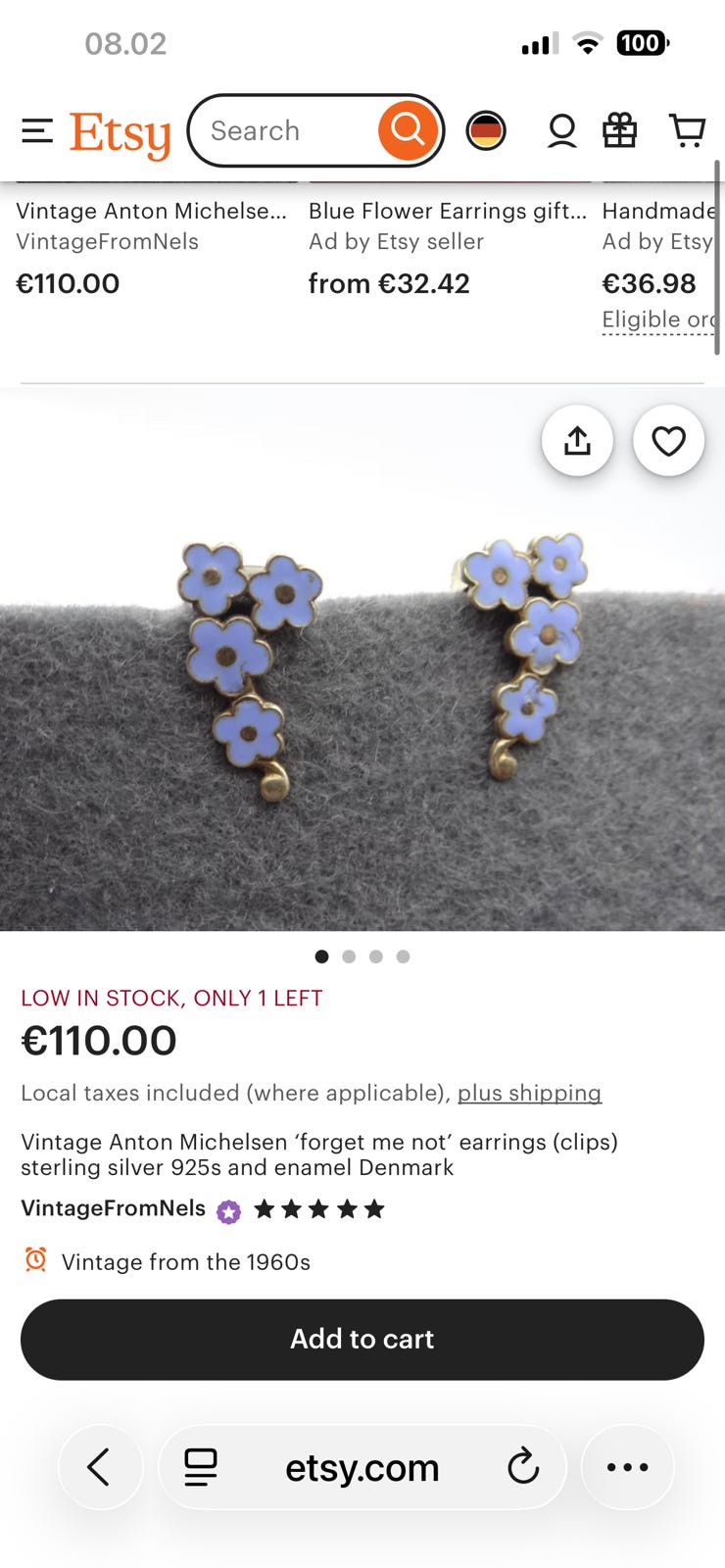Share this earrings listing

[x=577, y=441]
